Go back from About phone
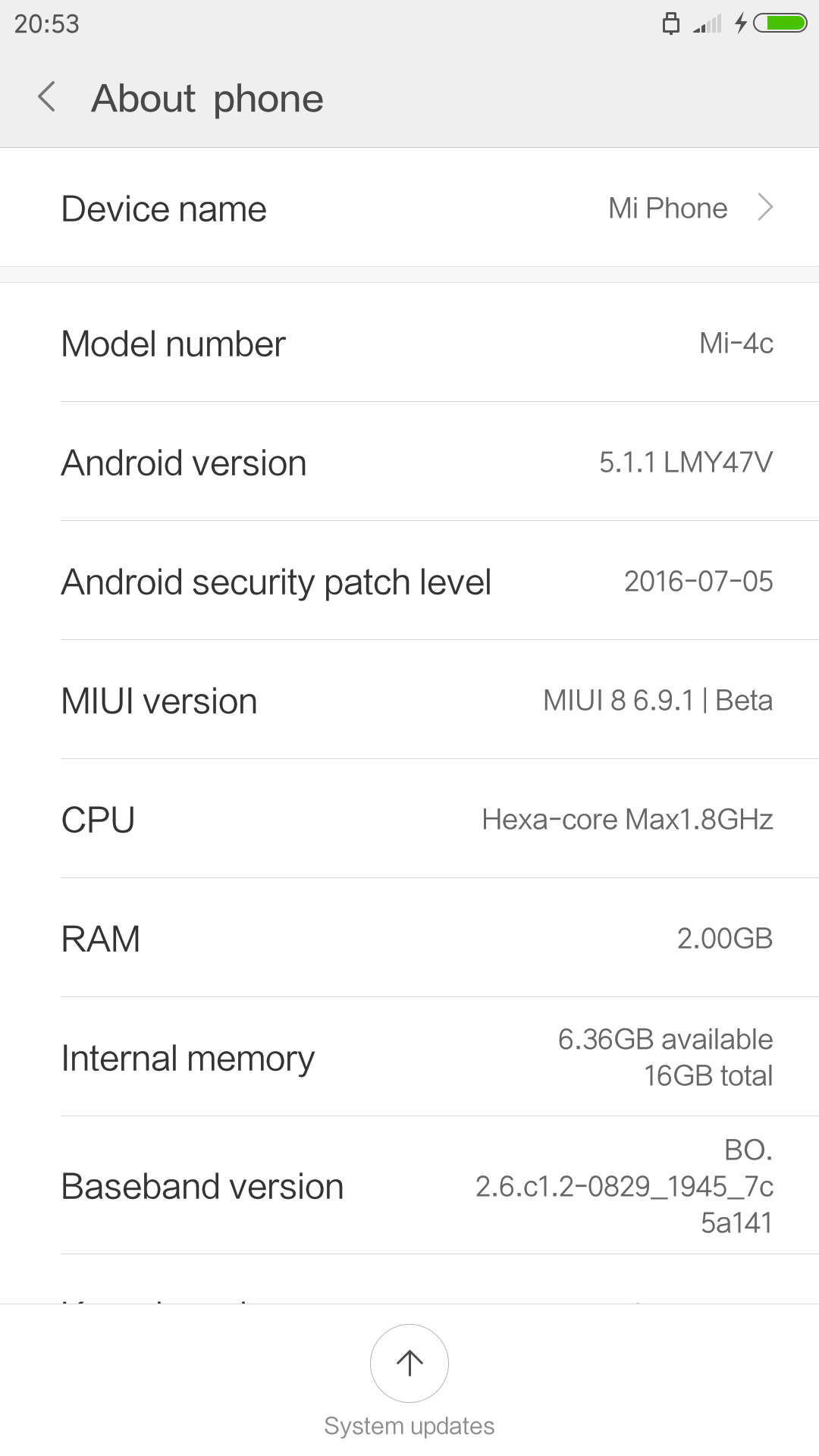Screen dimensions: 819x1456 [x=47, y=98]
